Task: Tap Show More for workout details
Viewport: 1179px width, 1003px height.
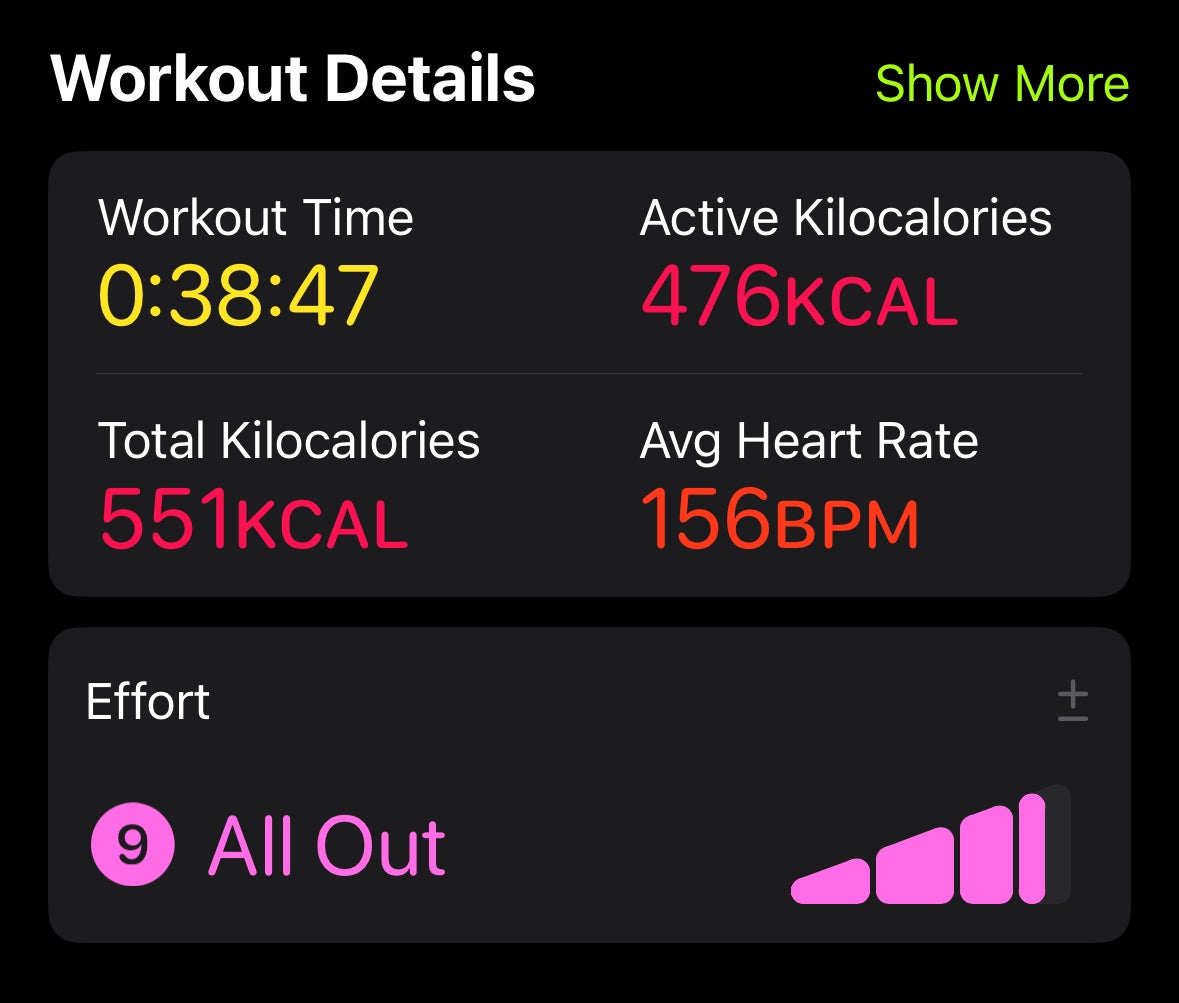Action: point(1002,83)
